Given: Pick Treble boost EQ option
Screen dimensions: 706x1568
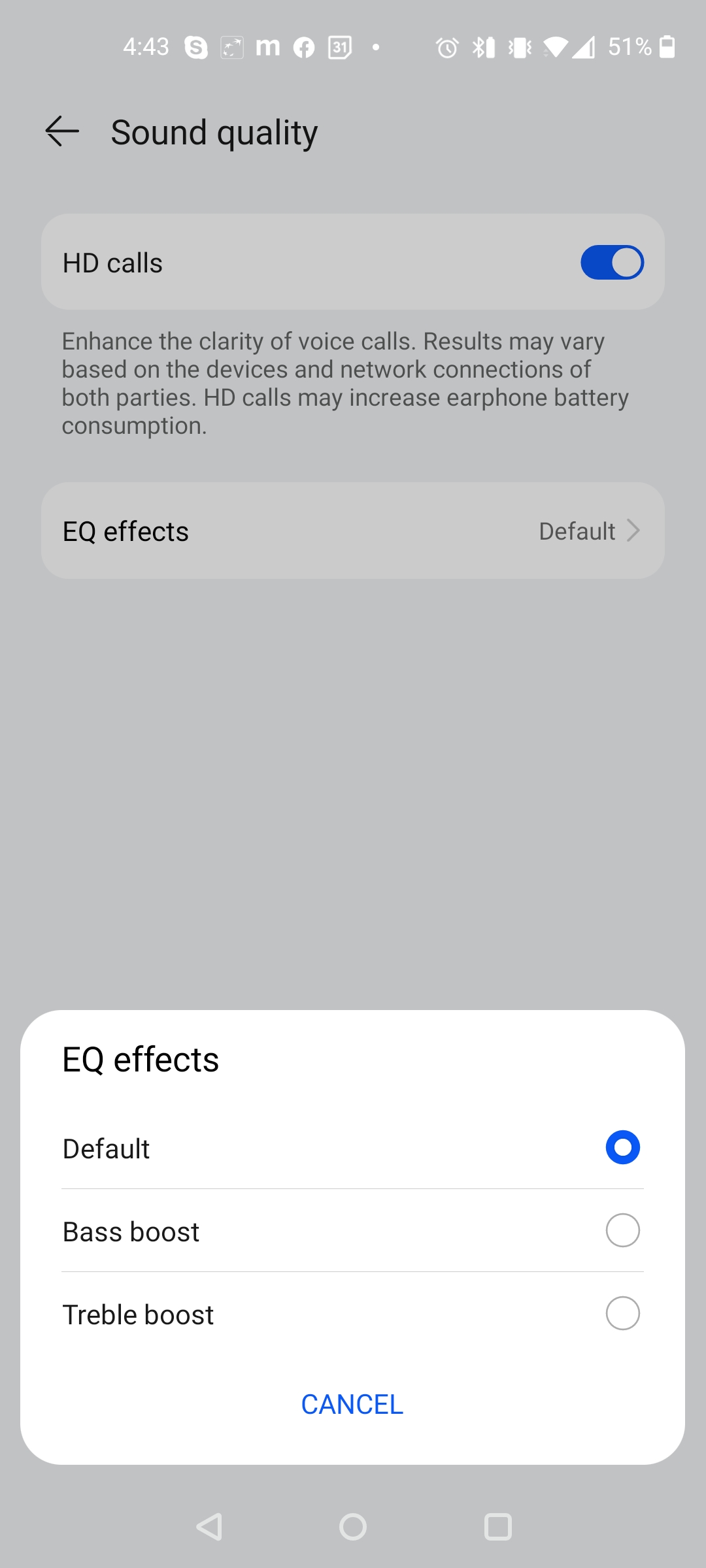Looking at the screenshot, I should click(622, 1313).
